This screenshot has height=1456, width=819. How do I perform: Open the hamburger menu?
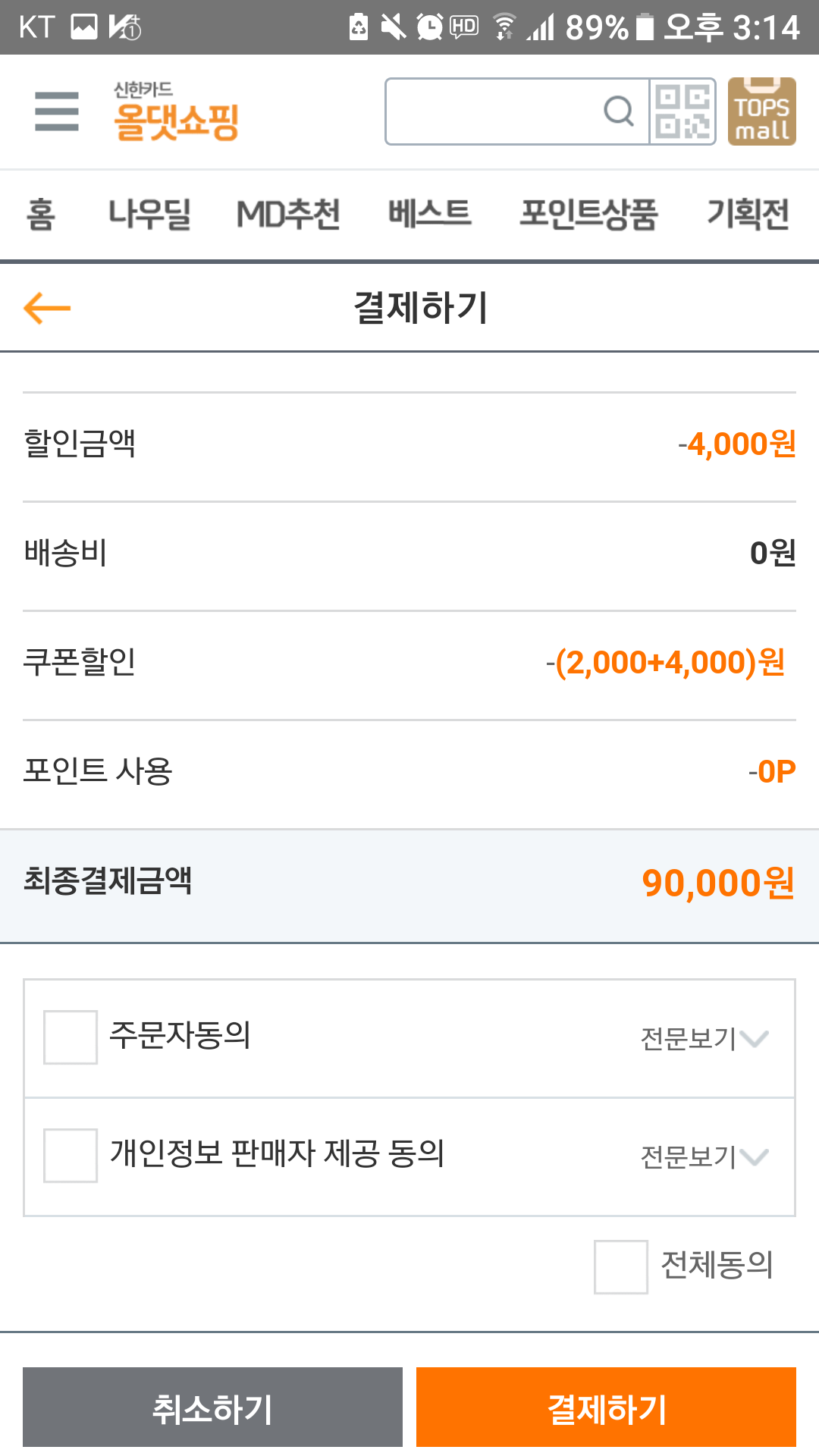57,111
